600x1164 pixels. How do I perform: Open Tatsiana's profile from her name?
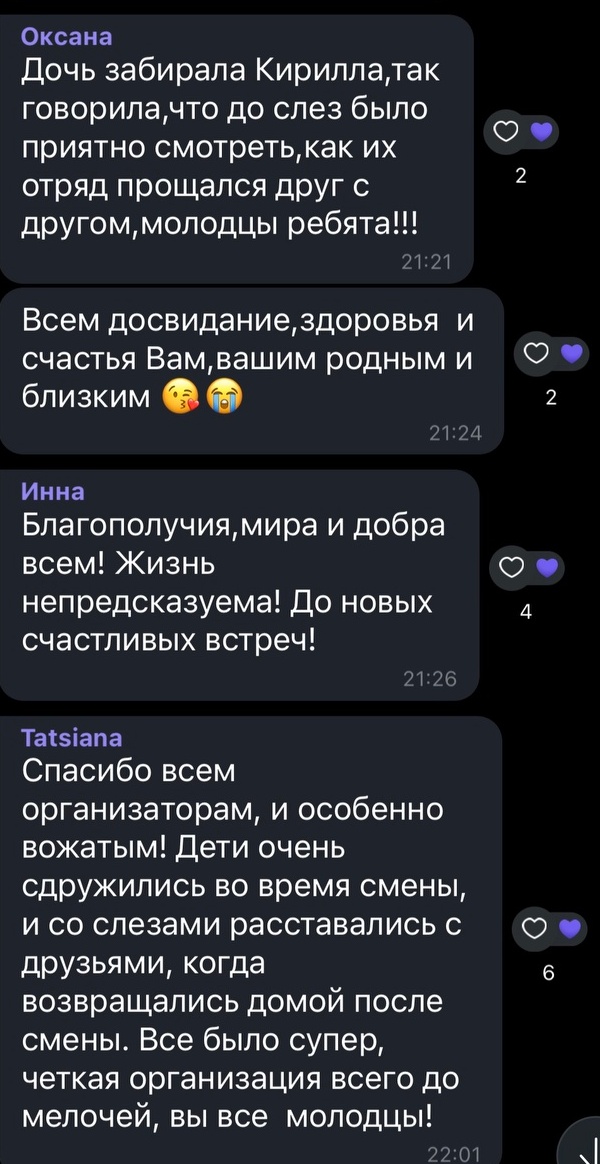coord(74,739)
